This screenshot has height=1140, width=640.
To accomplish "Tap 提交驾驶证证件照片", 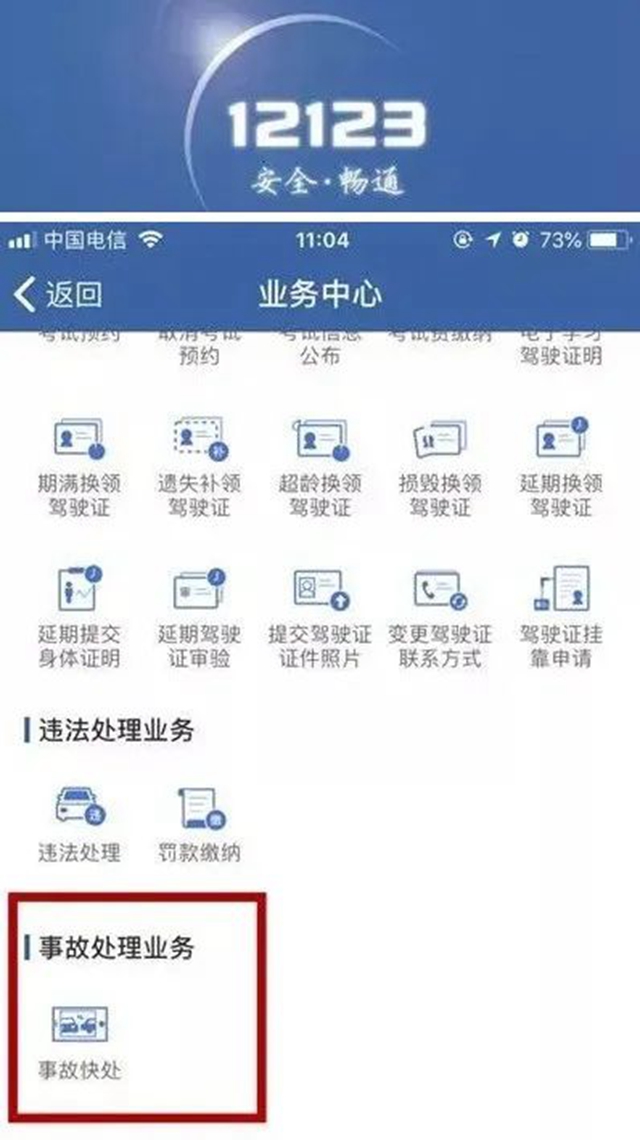I will 320,617.
